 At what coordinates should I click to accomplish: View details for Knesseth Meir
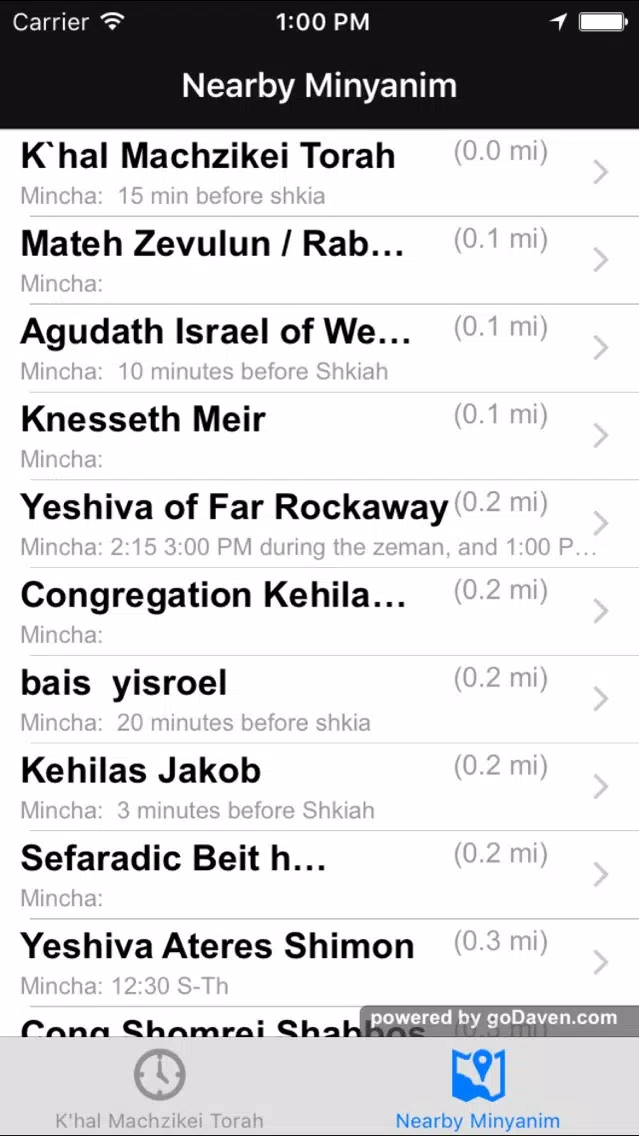320,436
